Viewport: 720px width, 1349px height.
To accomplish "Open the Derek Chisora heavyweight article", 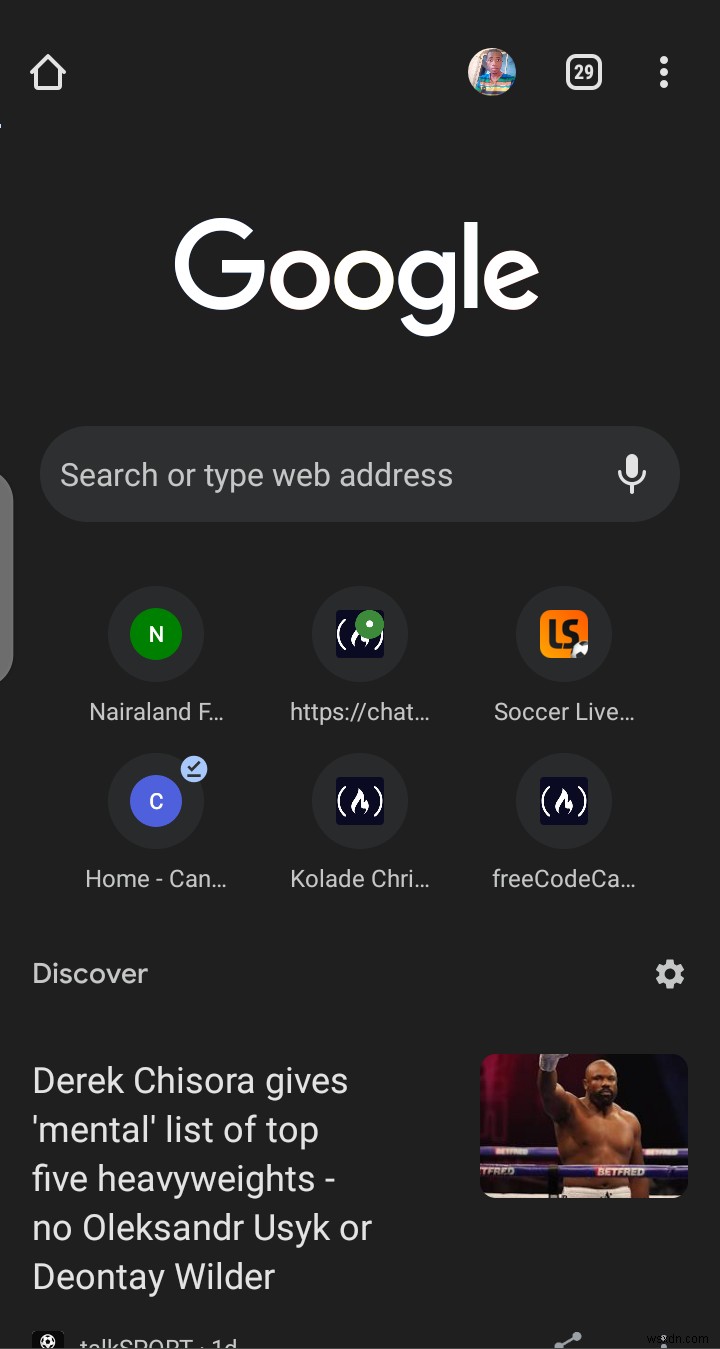I will tap(202, 1178).
